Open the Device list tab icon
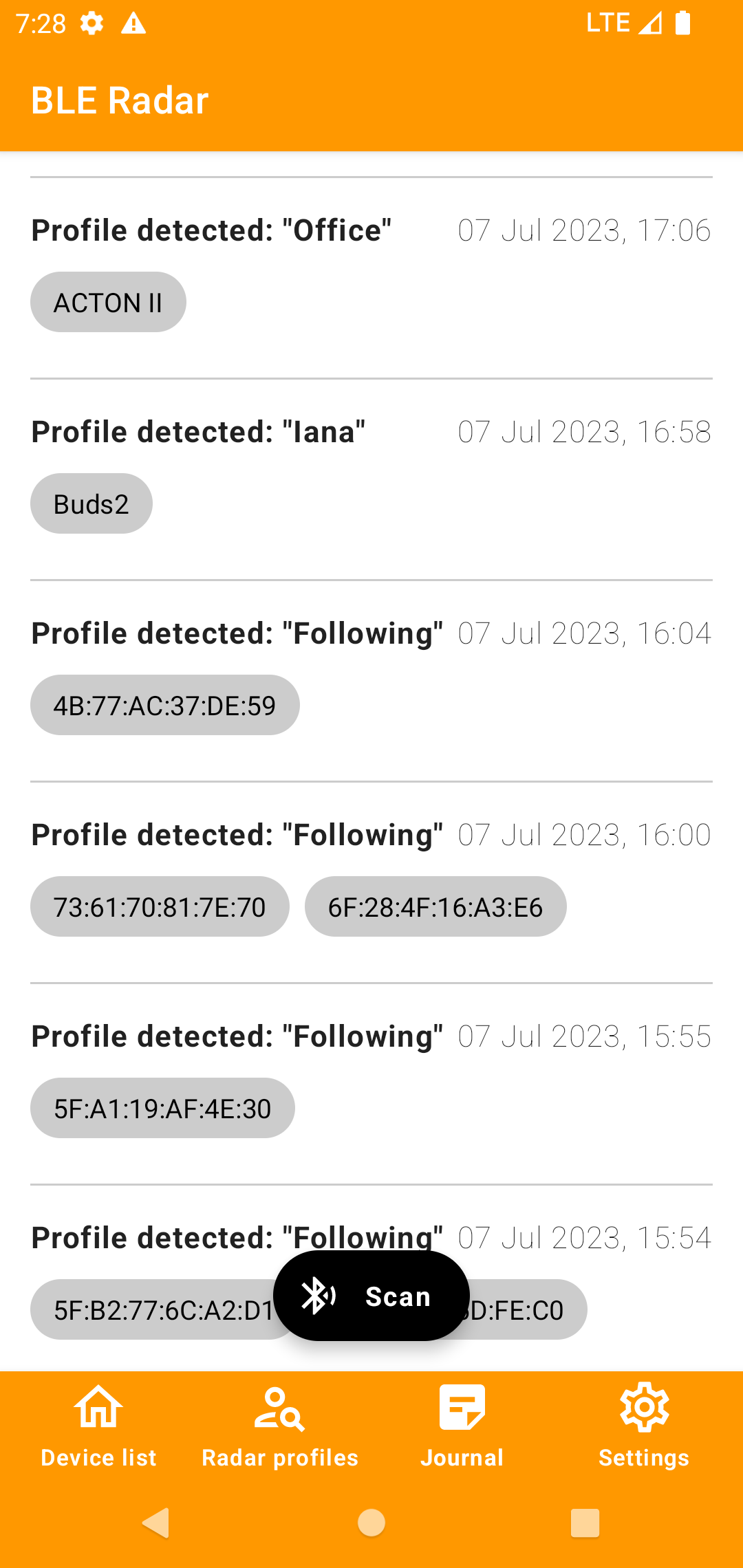The width and height of the screenshot is (743, 1568). pyautogui.click(x=97, y=1407)
